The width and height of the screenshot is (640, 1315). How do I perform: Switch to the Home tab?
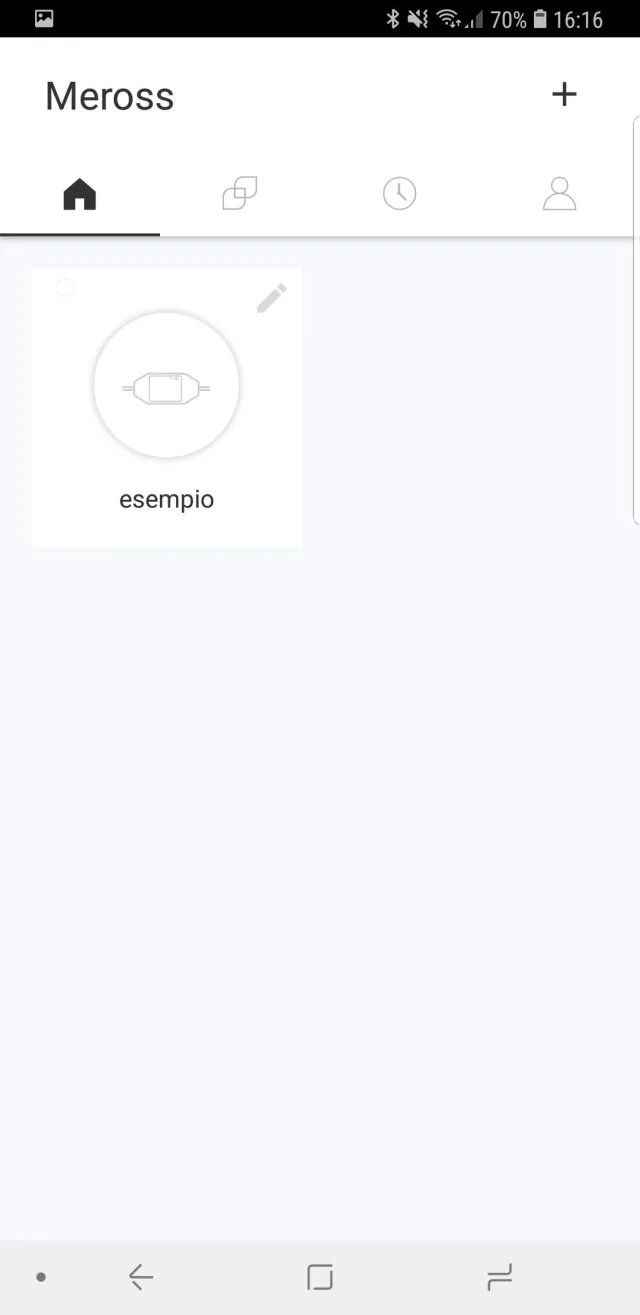(x=80, y=194)
